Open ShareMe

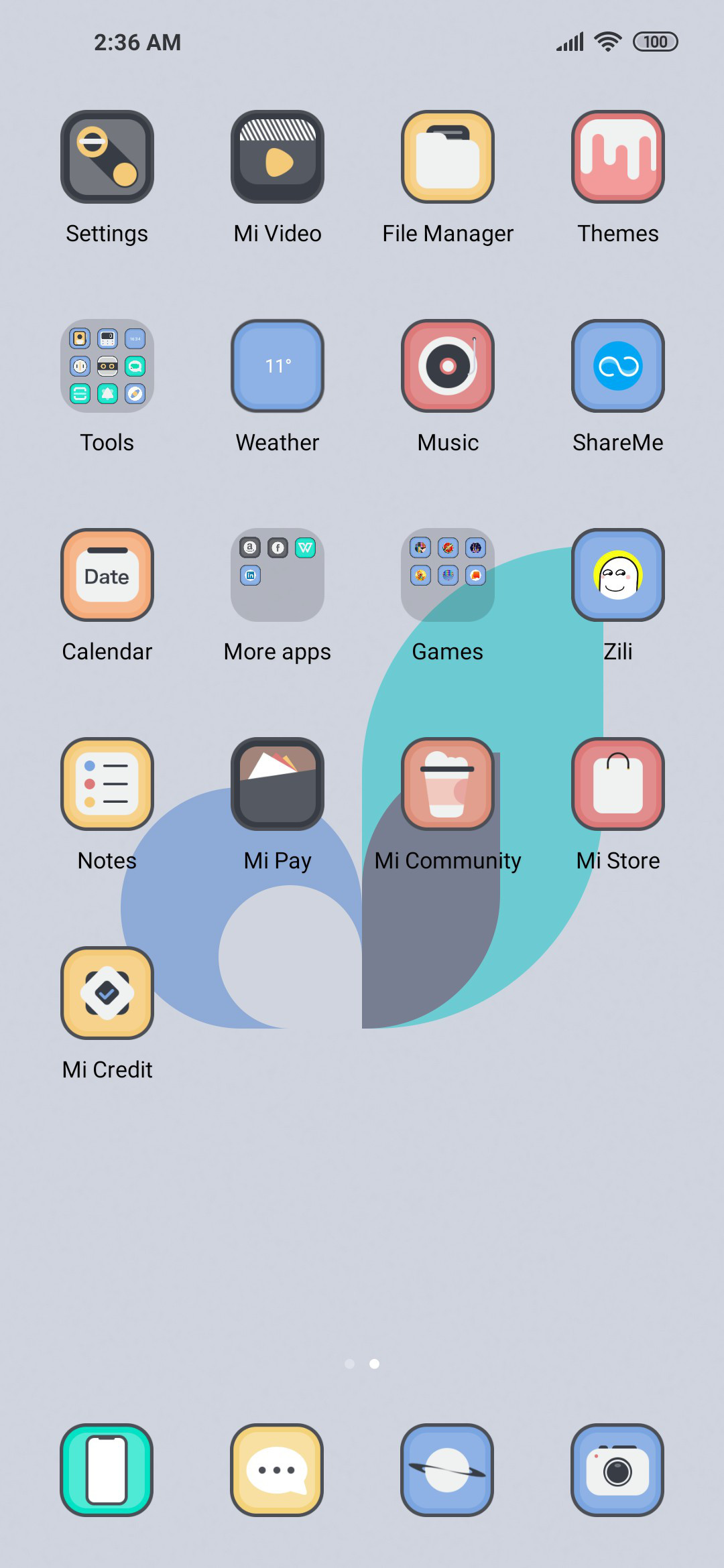[x=618, y=366]
